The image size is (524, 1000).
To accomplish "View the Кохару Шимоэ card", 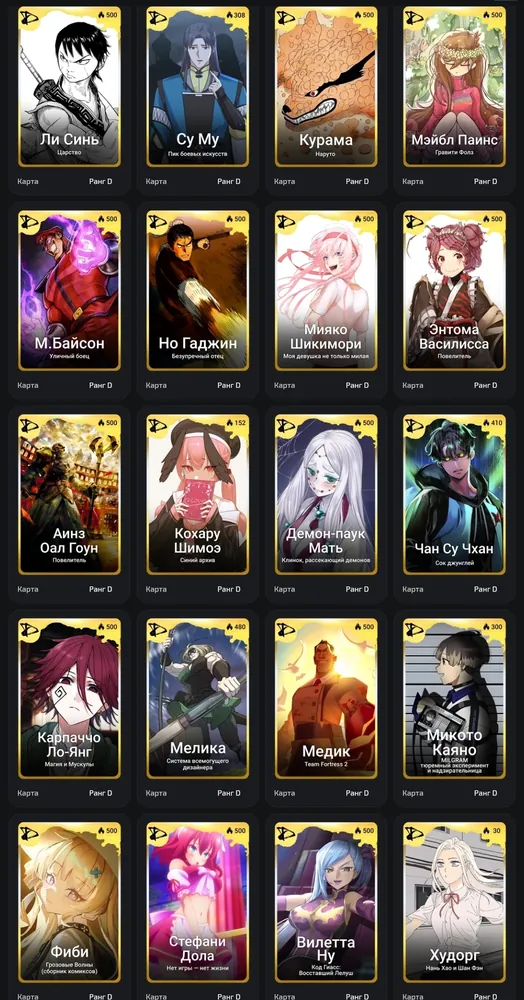I will (197, 495).
